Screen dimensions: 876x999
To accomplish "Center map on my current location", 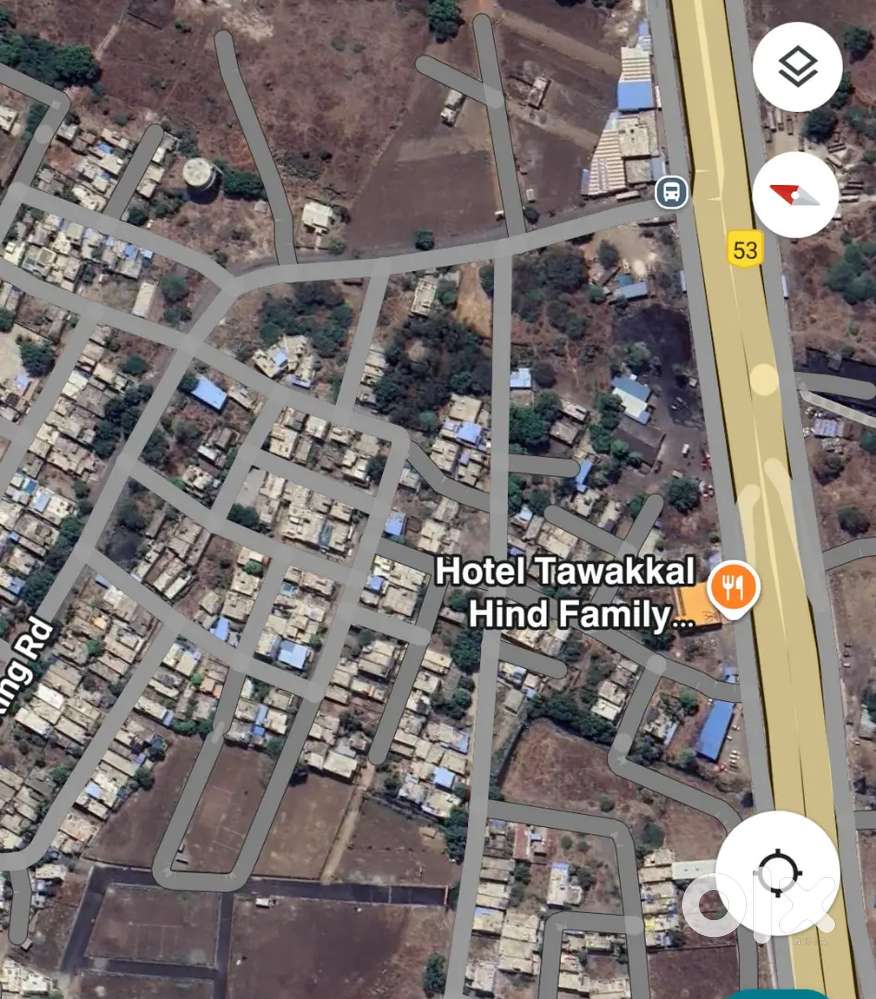I will (x=778, y=874).
